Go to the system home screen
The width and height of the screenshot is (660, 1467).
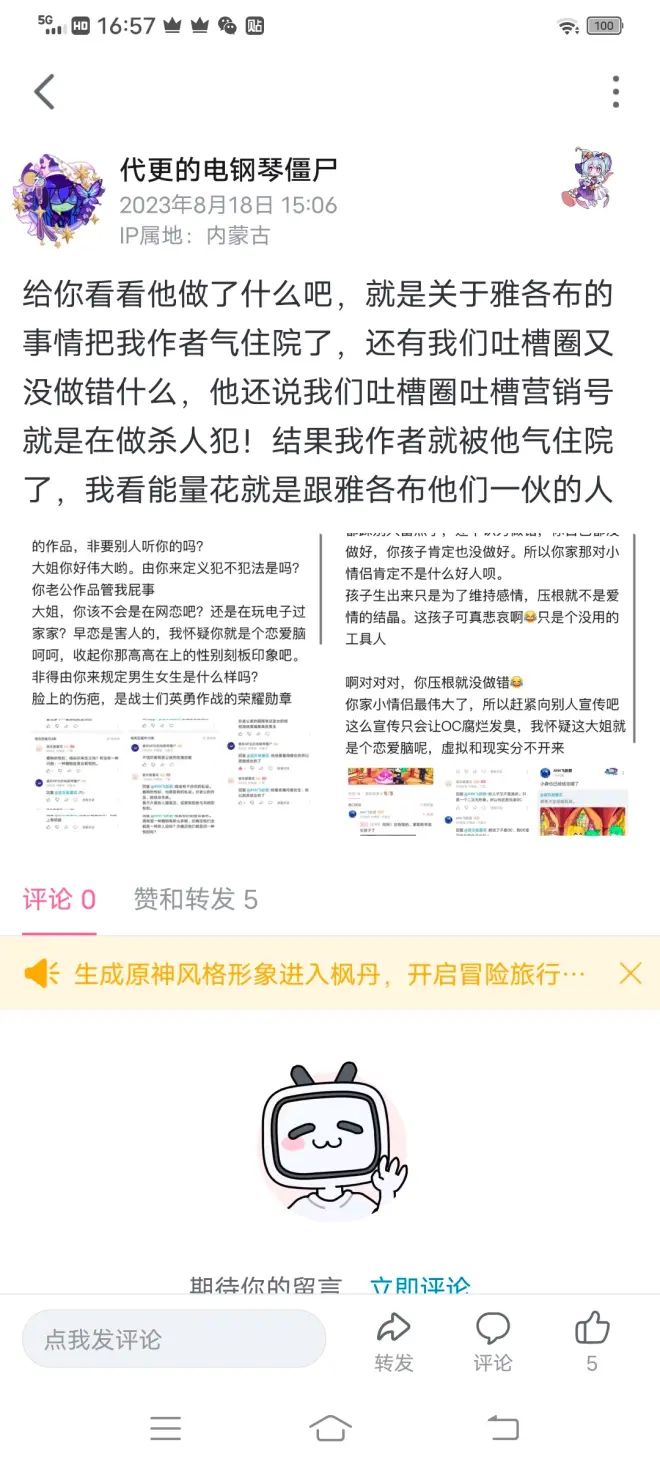[330, 1427]
